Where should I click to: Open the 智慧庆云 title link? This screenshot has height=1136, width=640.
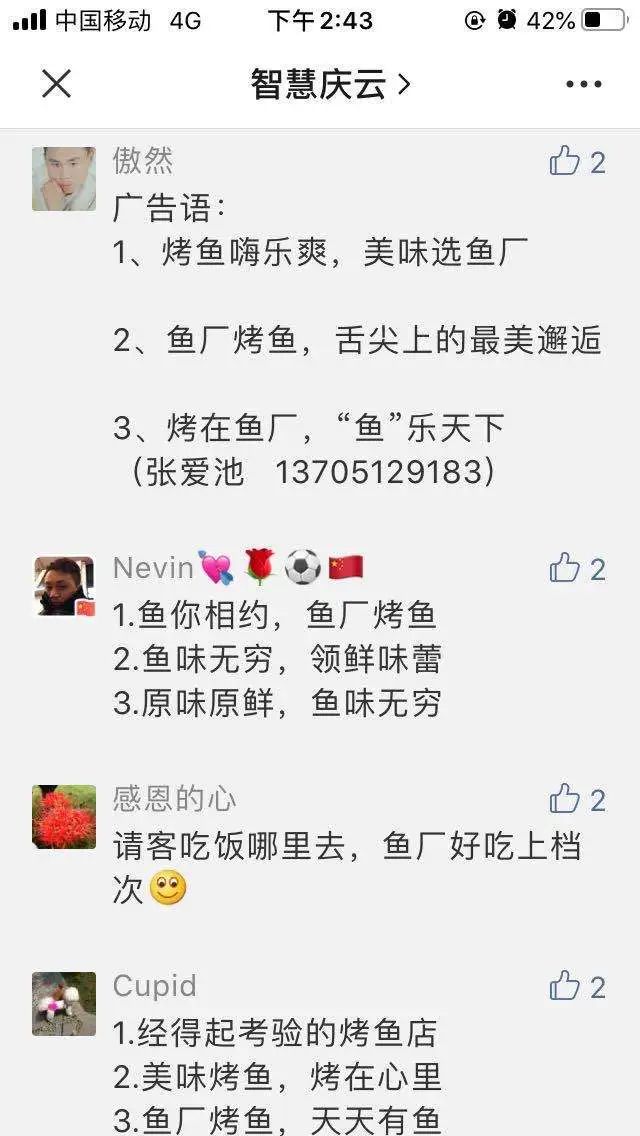click(330, 85)
